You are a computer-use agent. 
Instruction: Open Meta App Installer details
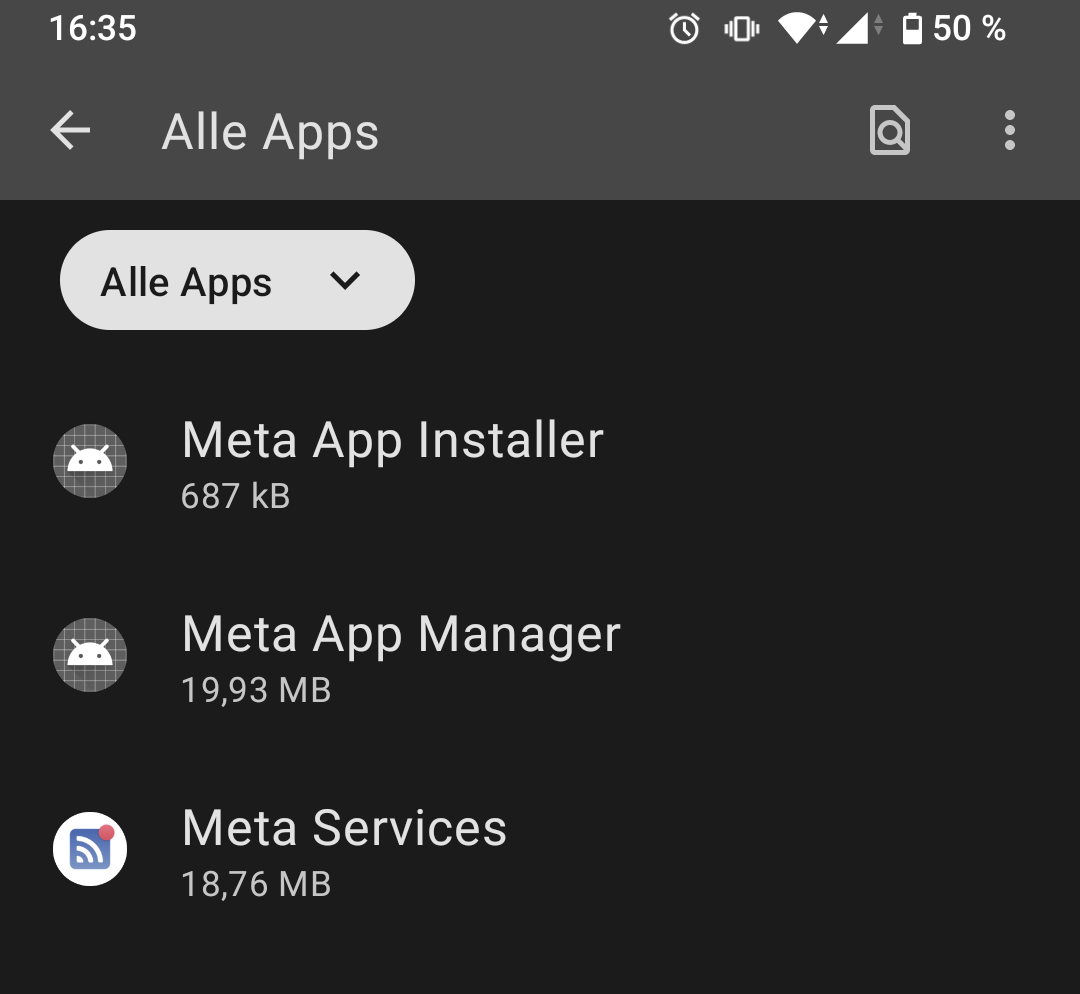(x=540, y=462)
